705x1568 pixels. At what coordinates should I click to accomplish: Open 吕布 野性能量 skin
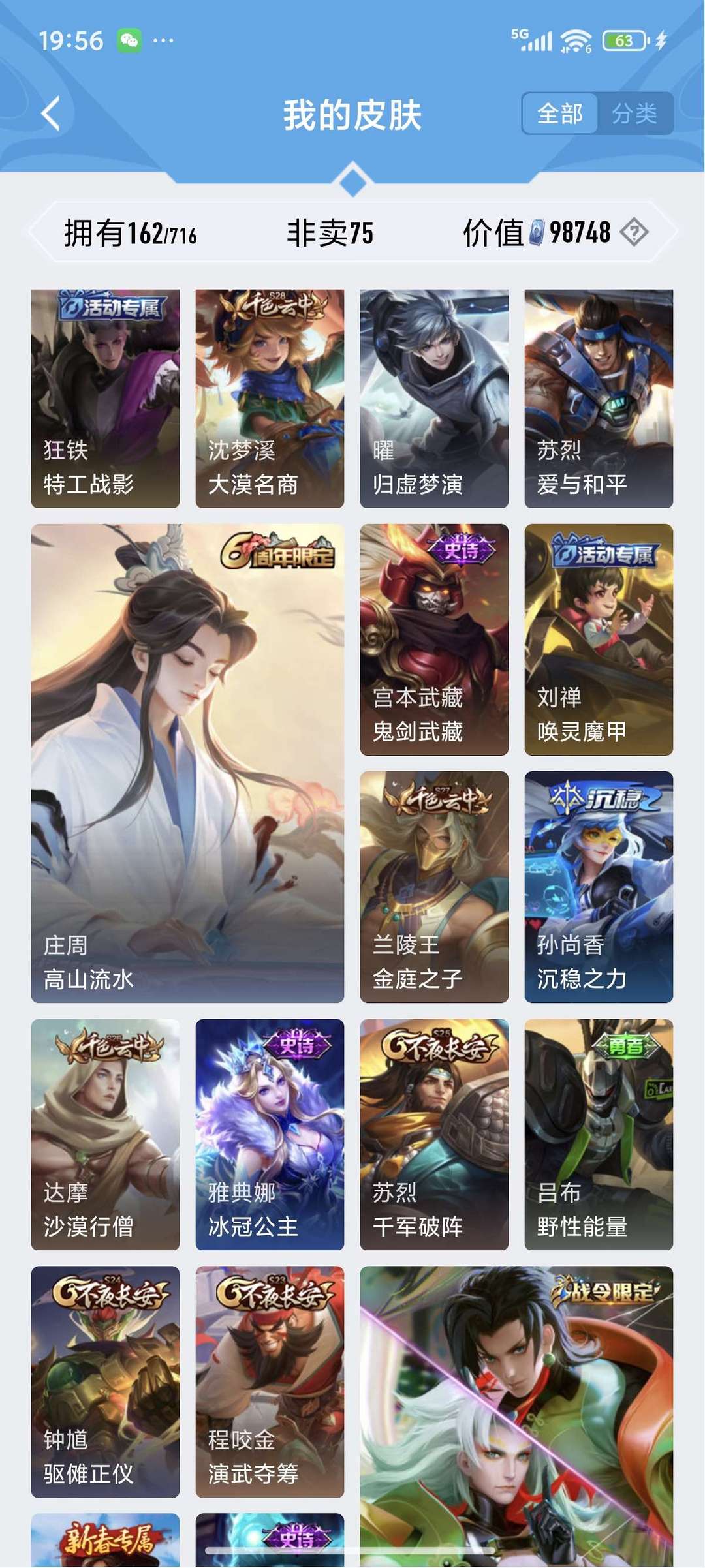pyautogui.click(x=599, y=1134)
